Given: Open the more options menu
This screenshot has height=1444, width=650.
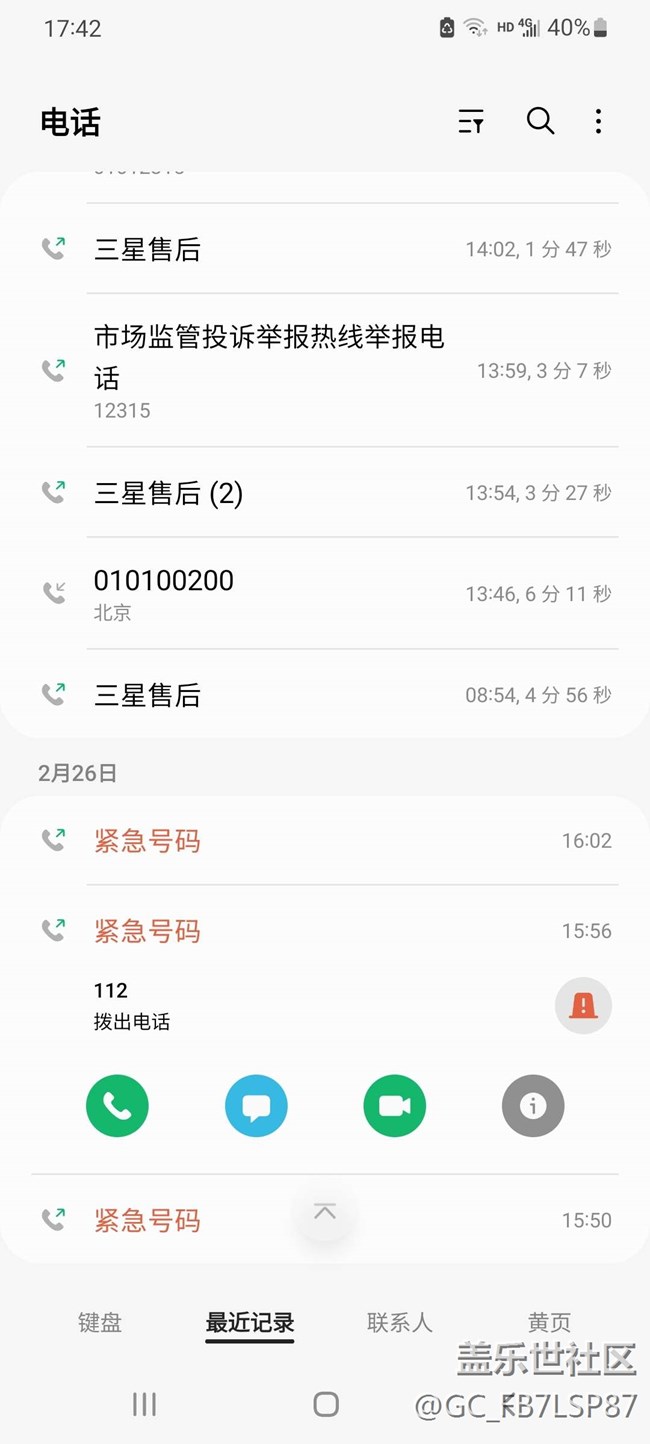Looking at the screenshot, I should pos(598,122).
